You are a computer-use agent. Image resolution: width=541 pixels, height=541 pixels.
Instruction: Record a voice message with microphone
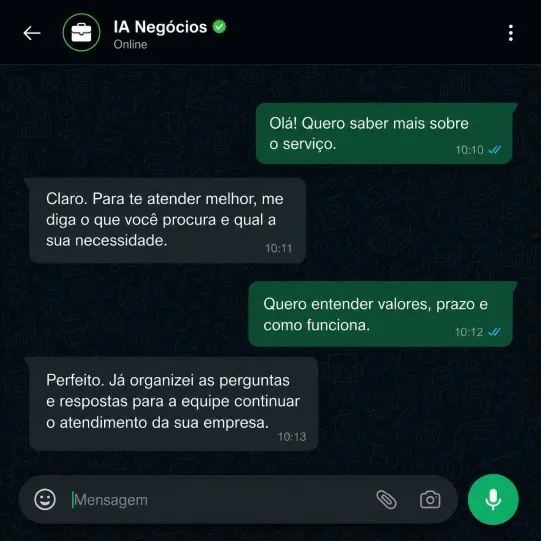click(x=493, y=499)
